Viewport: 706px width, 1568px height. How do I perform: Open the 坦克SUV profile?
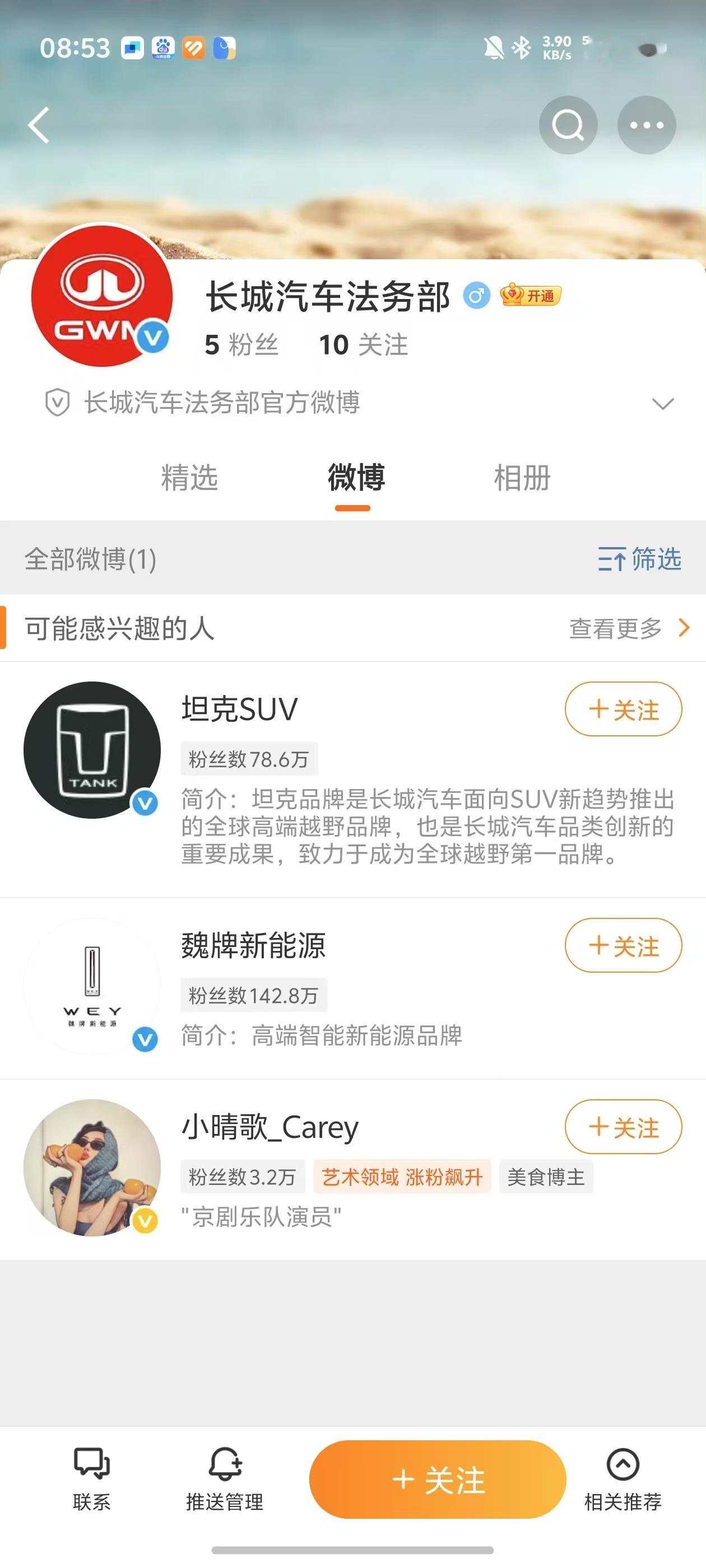(239, 709)
